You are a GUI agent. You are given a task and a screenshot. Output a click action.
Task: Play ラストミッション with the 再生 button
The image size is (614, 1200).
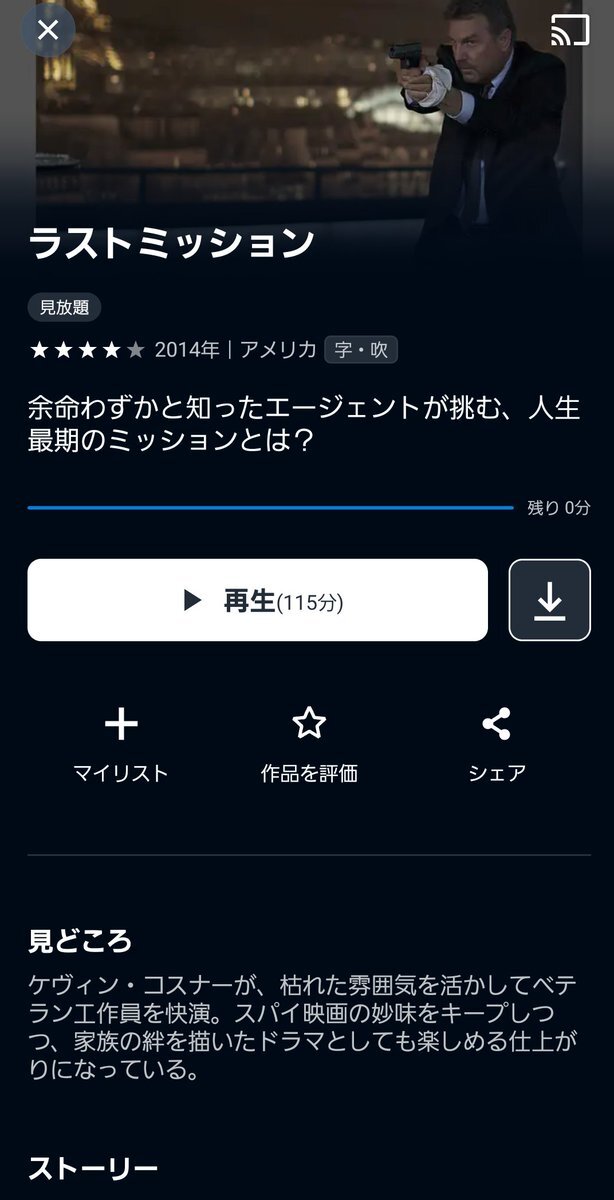(x=257, y=600)
